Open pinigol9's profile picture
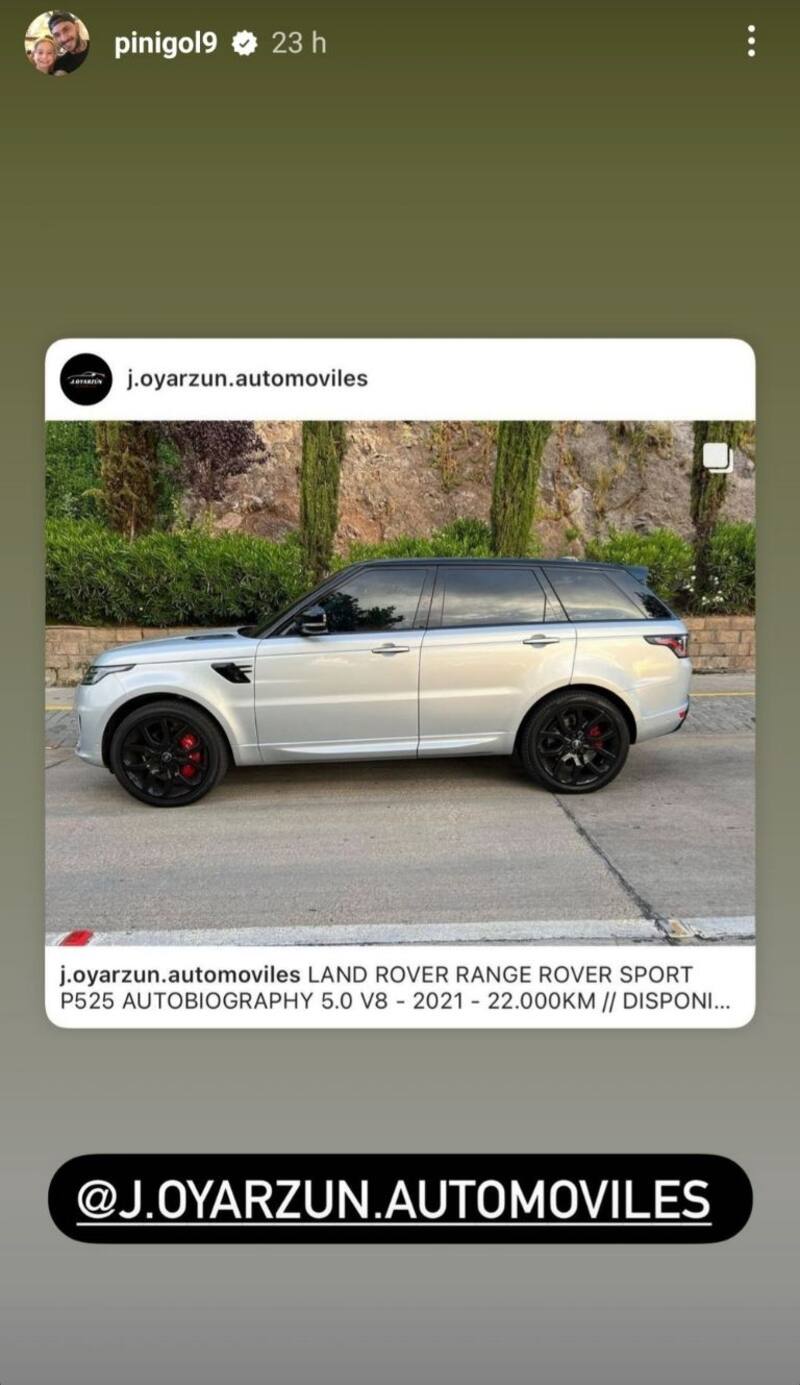 point(56,43)
